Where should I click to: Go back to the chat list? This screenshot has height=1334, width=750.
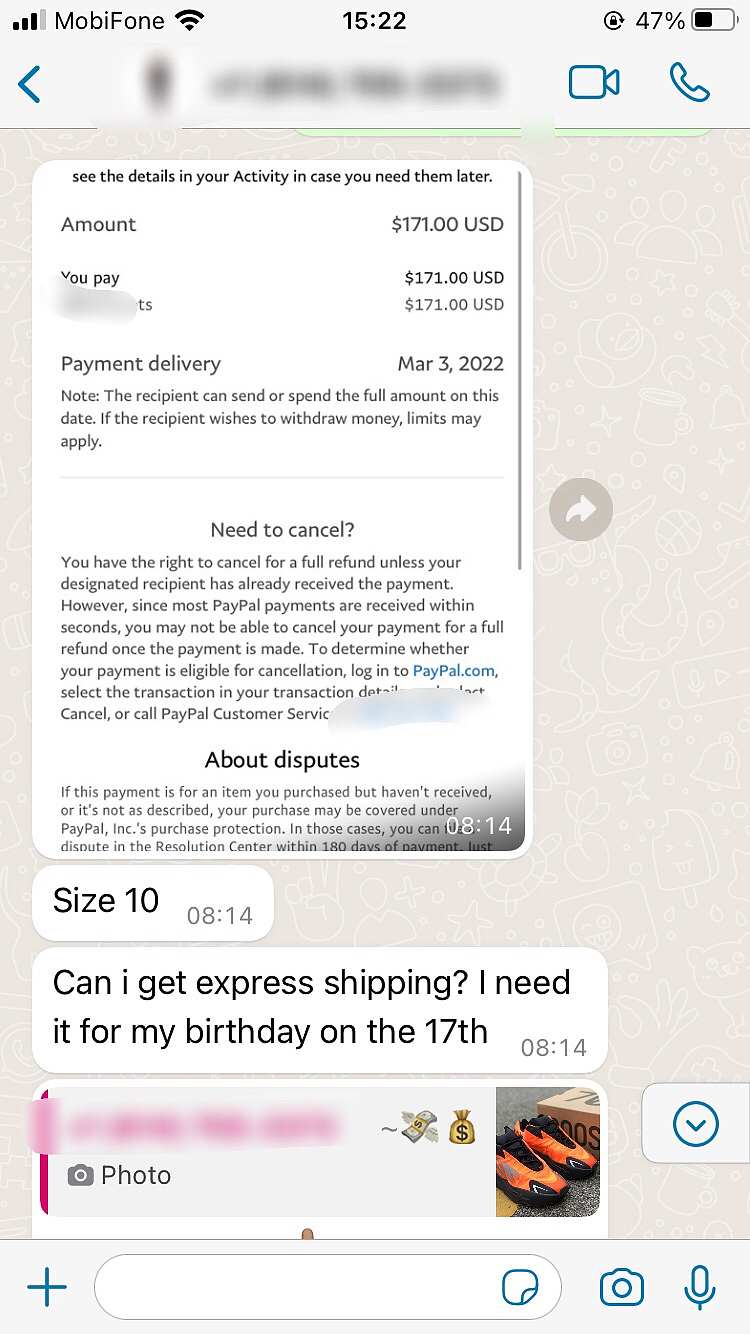point(30,84)
